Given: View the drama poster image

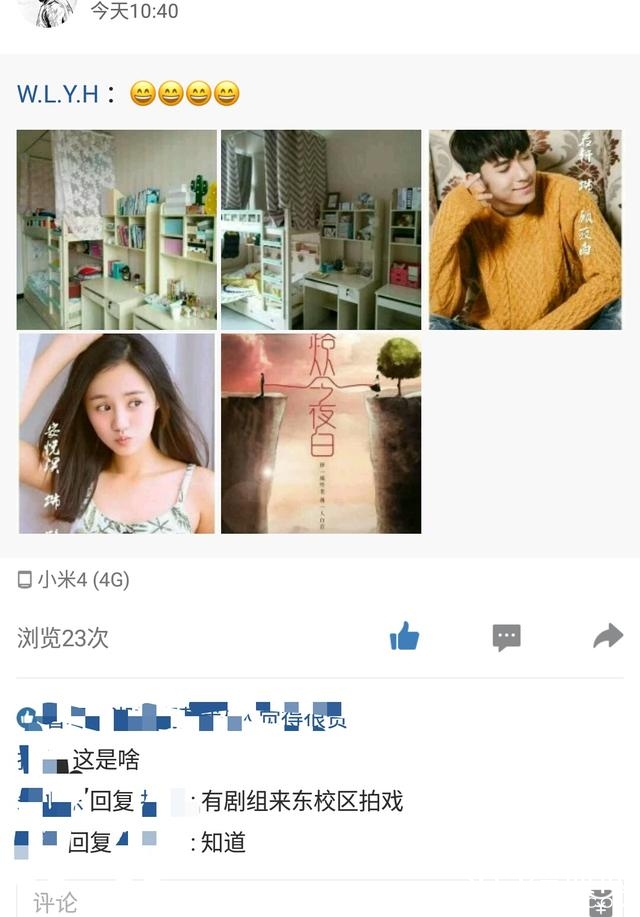Looking at the screenshot, I should 321,433.
